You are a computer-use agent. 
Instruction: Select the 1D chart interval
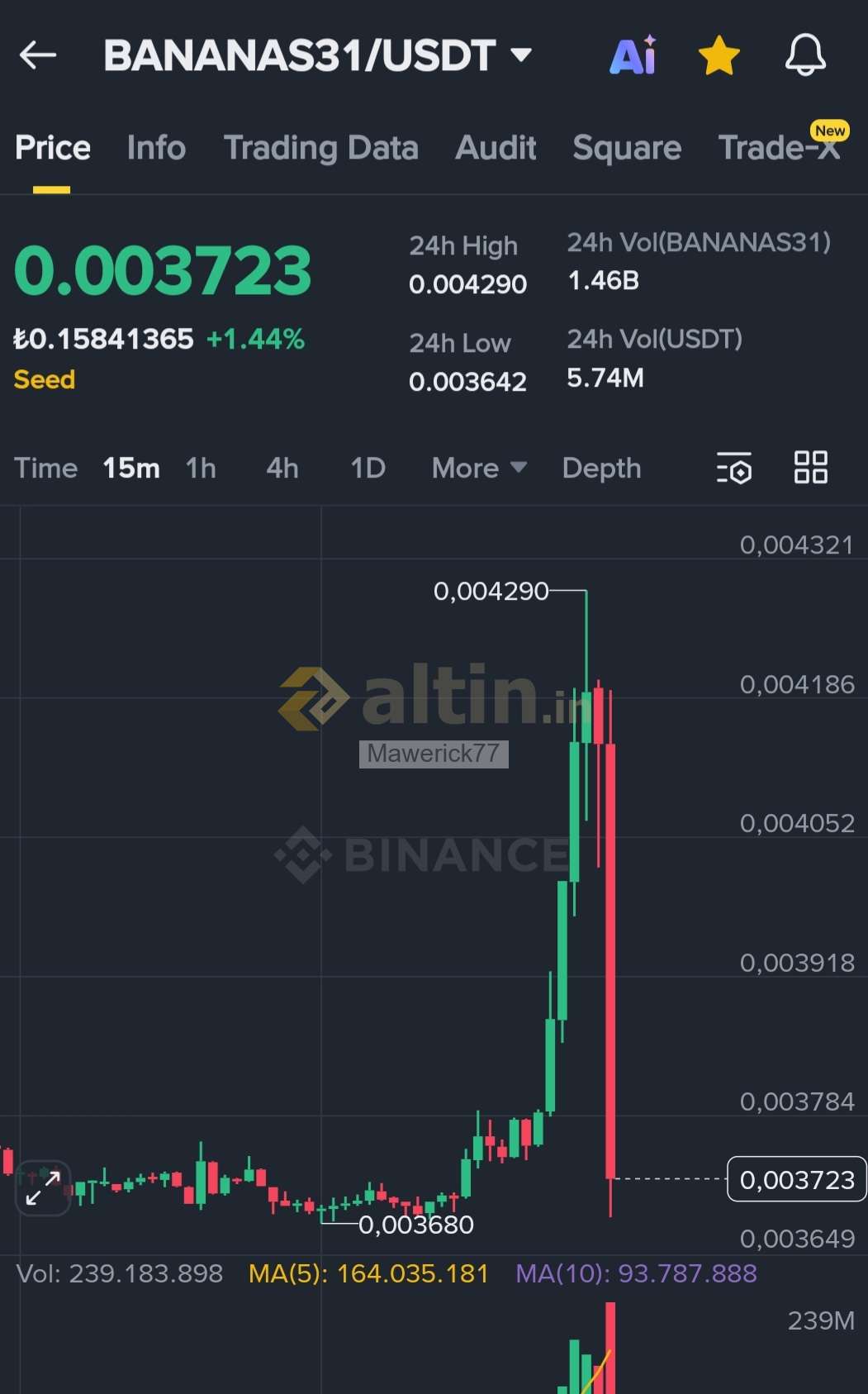coord(368,469)
